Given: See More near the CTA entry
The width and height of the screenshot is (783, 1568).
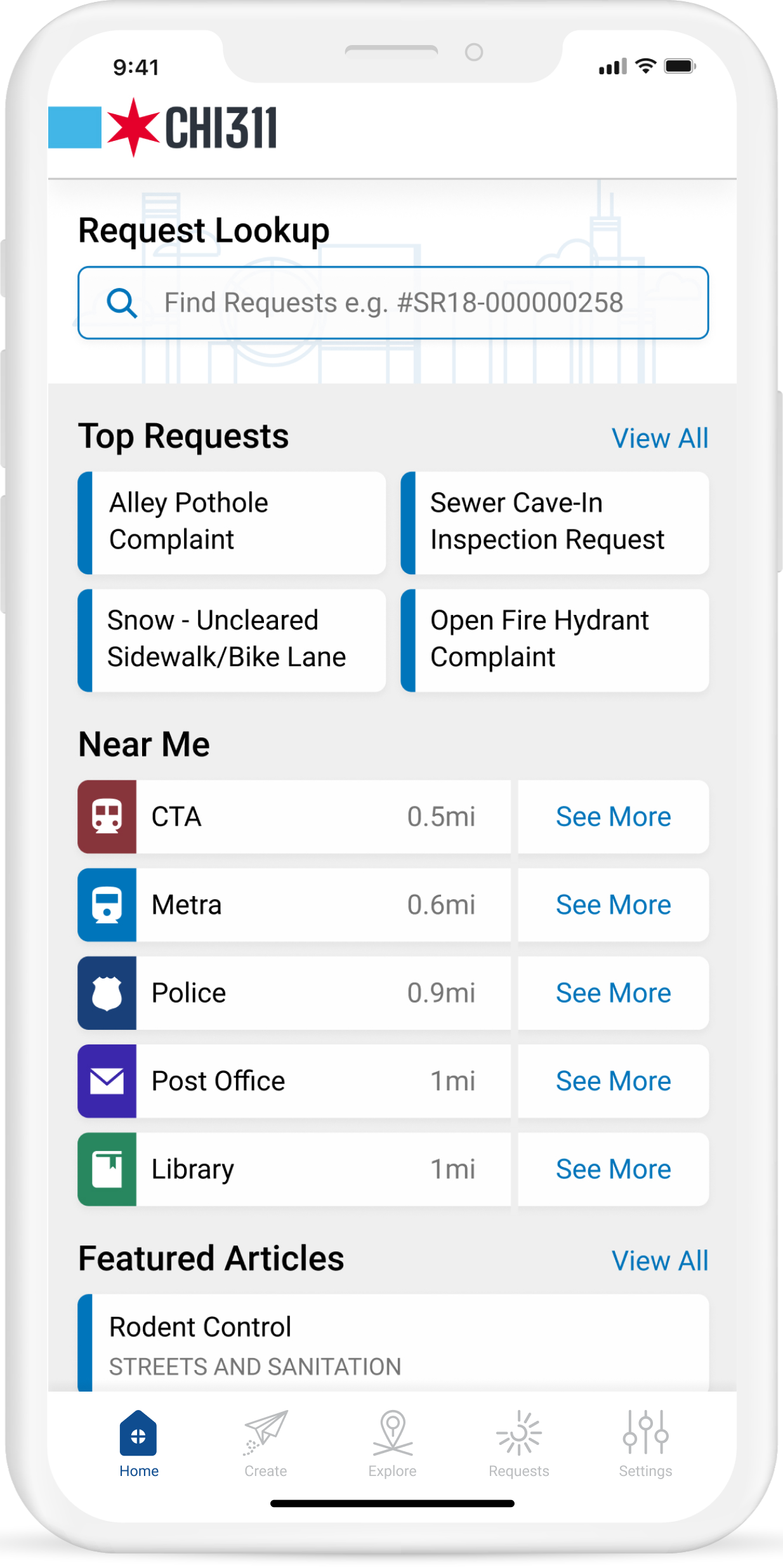Looking at the screenshot, I should click(613, 817).
